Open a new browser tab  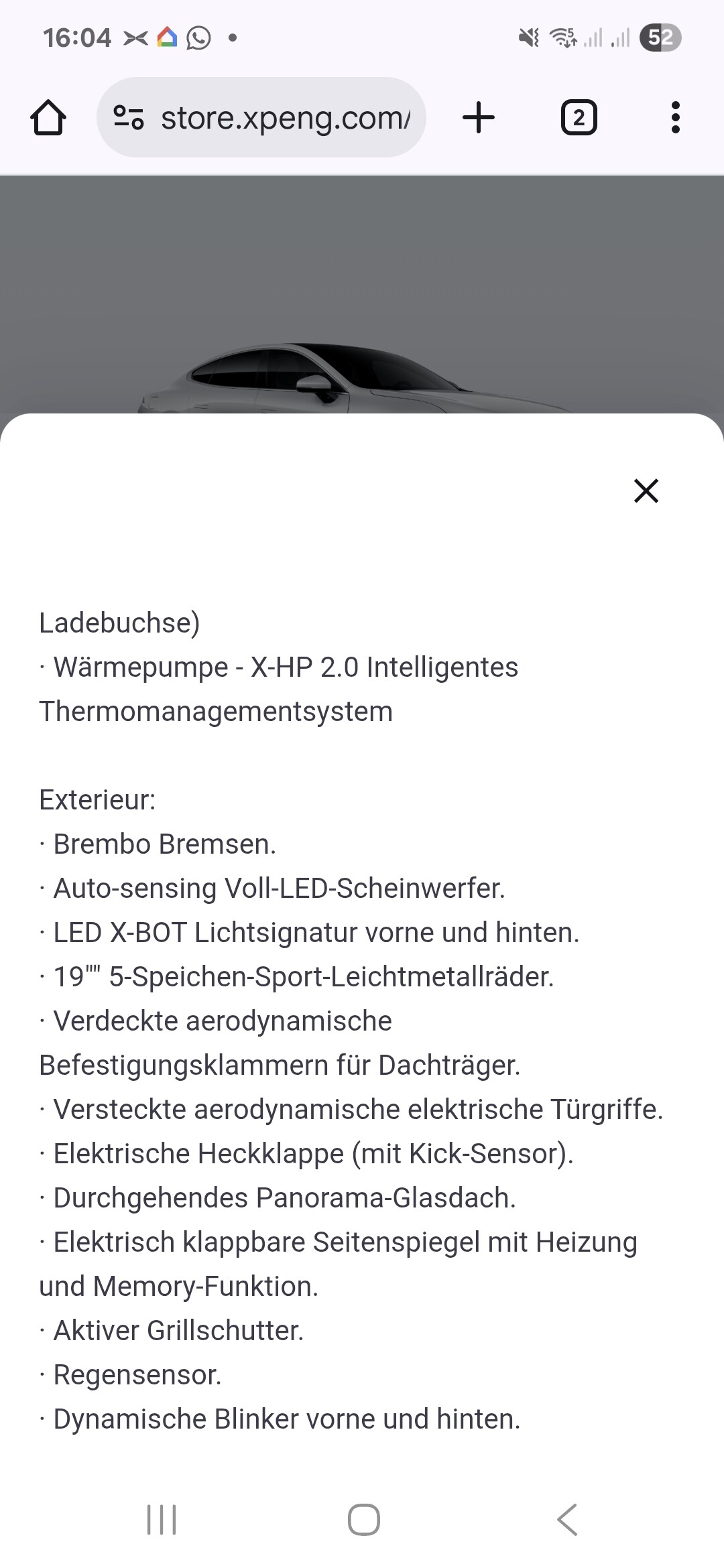(x=479, y=118)
